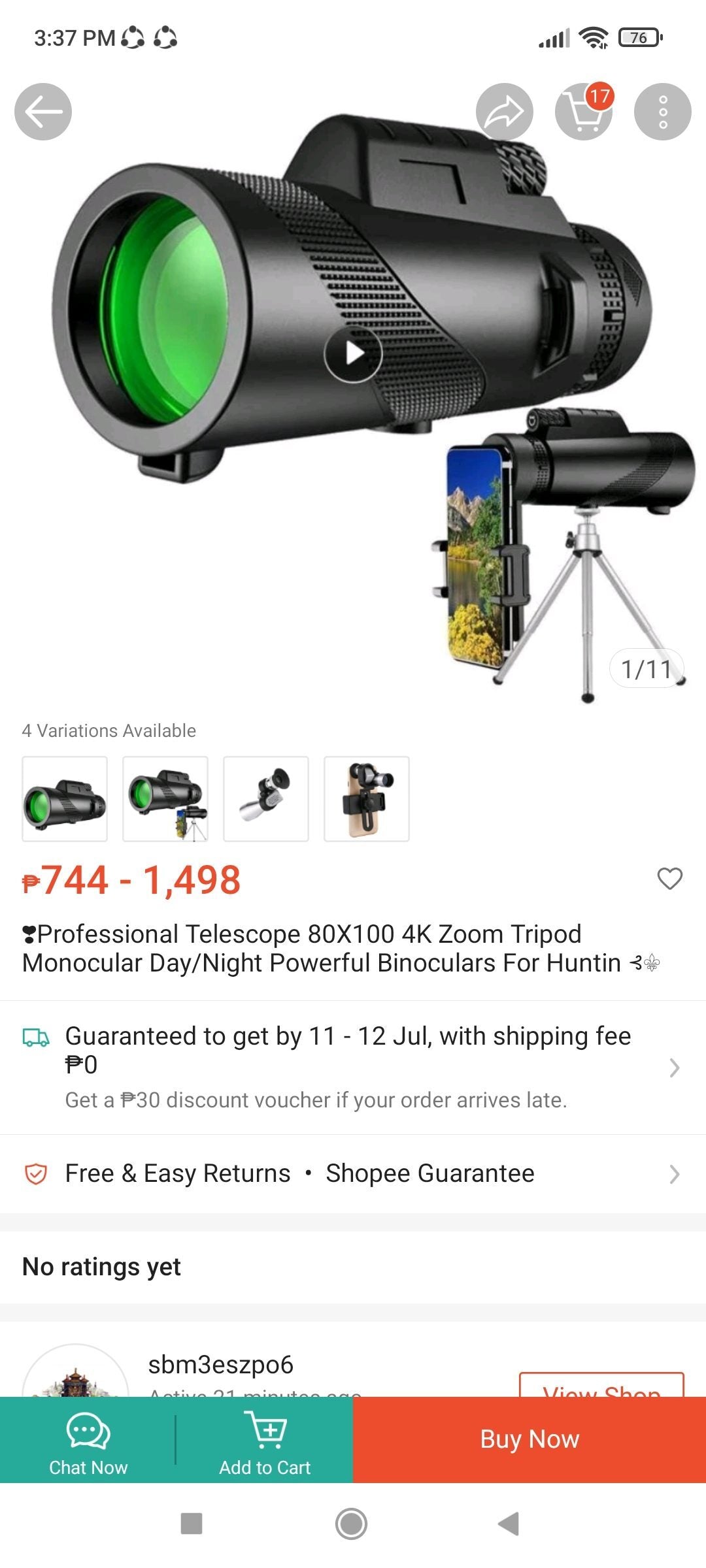The image size is (706, 1568).
Task: Share this telescope listing
Action: 504,112
